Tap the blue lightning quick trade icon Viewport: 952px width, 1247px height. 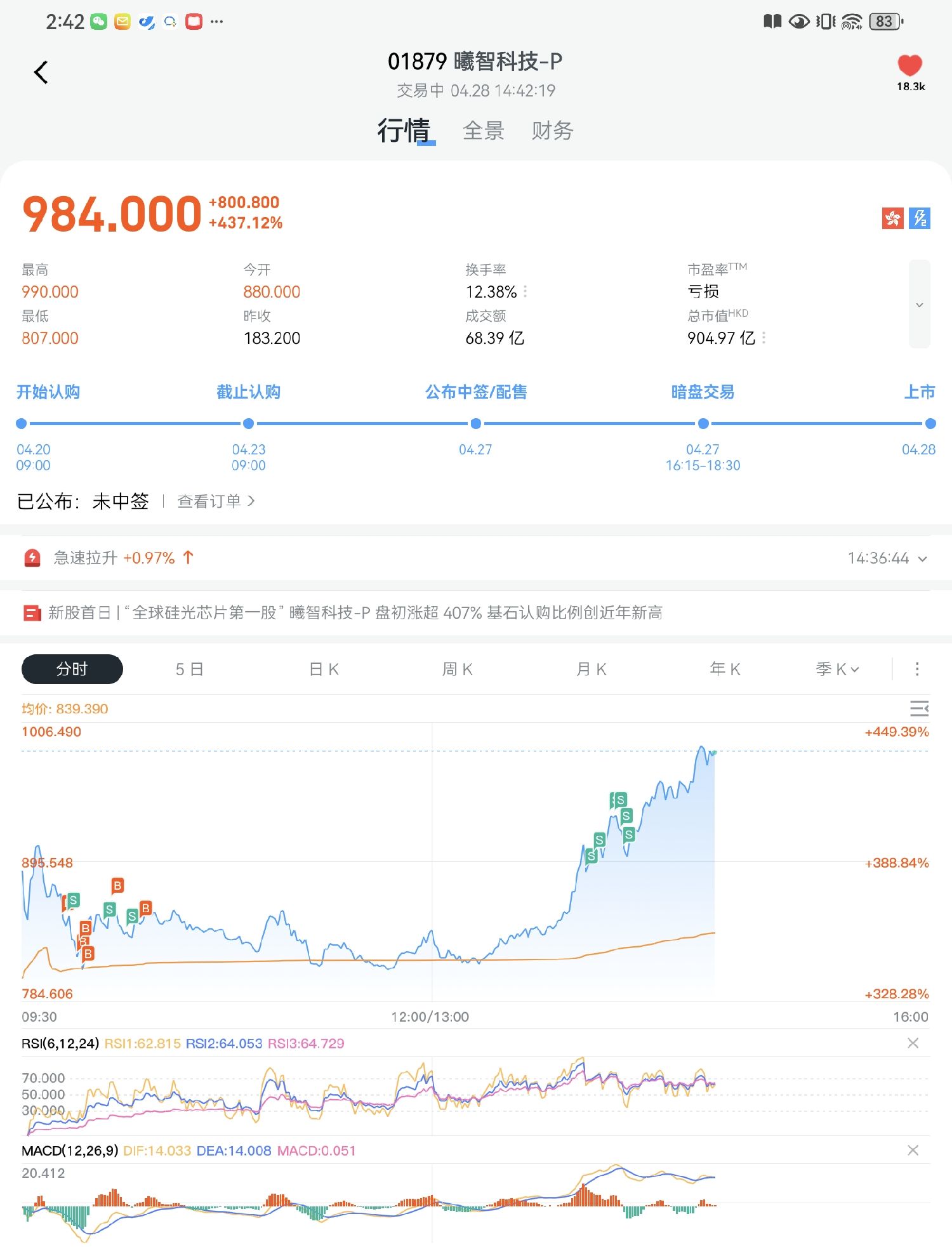[x=920, y=218]
